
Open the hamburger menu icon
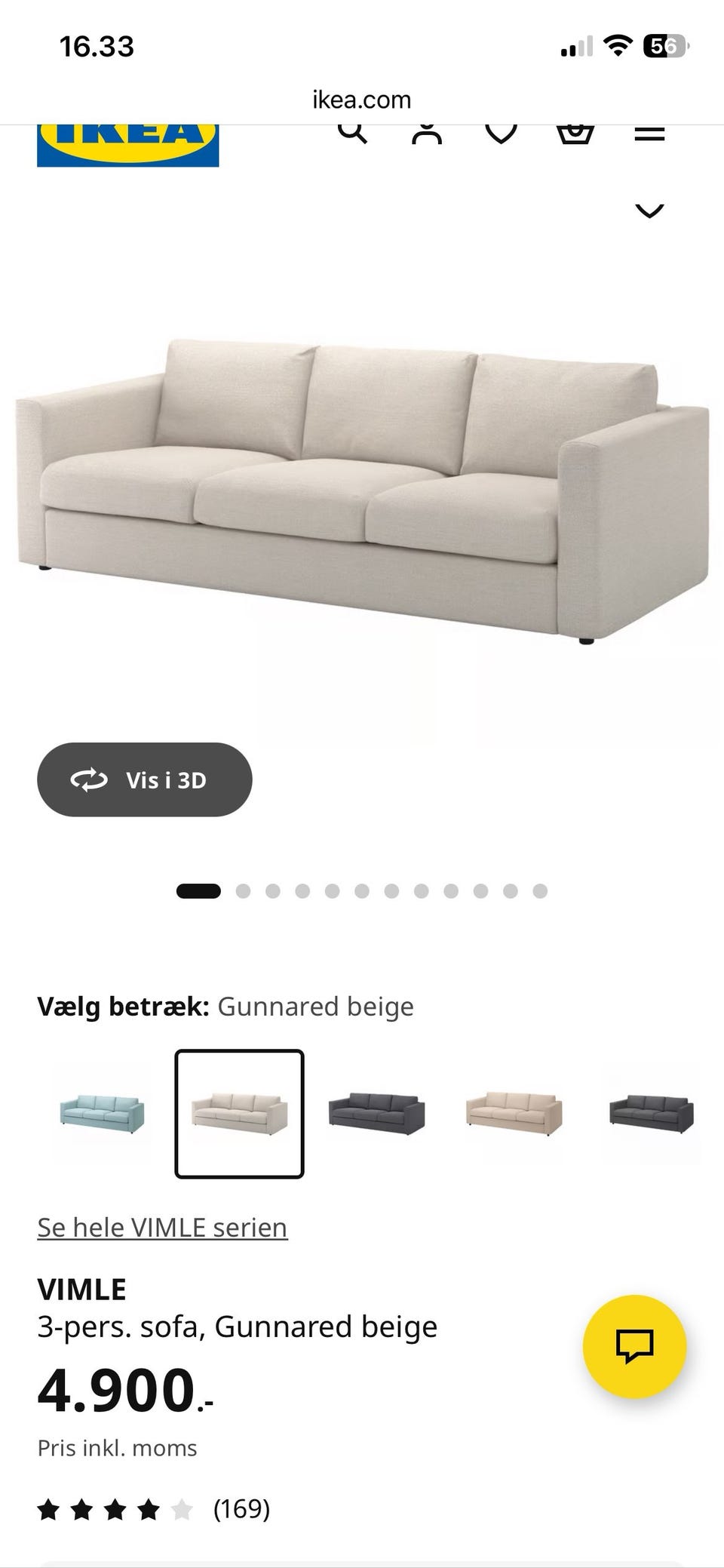[x=649, y=133]
